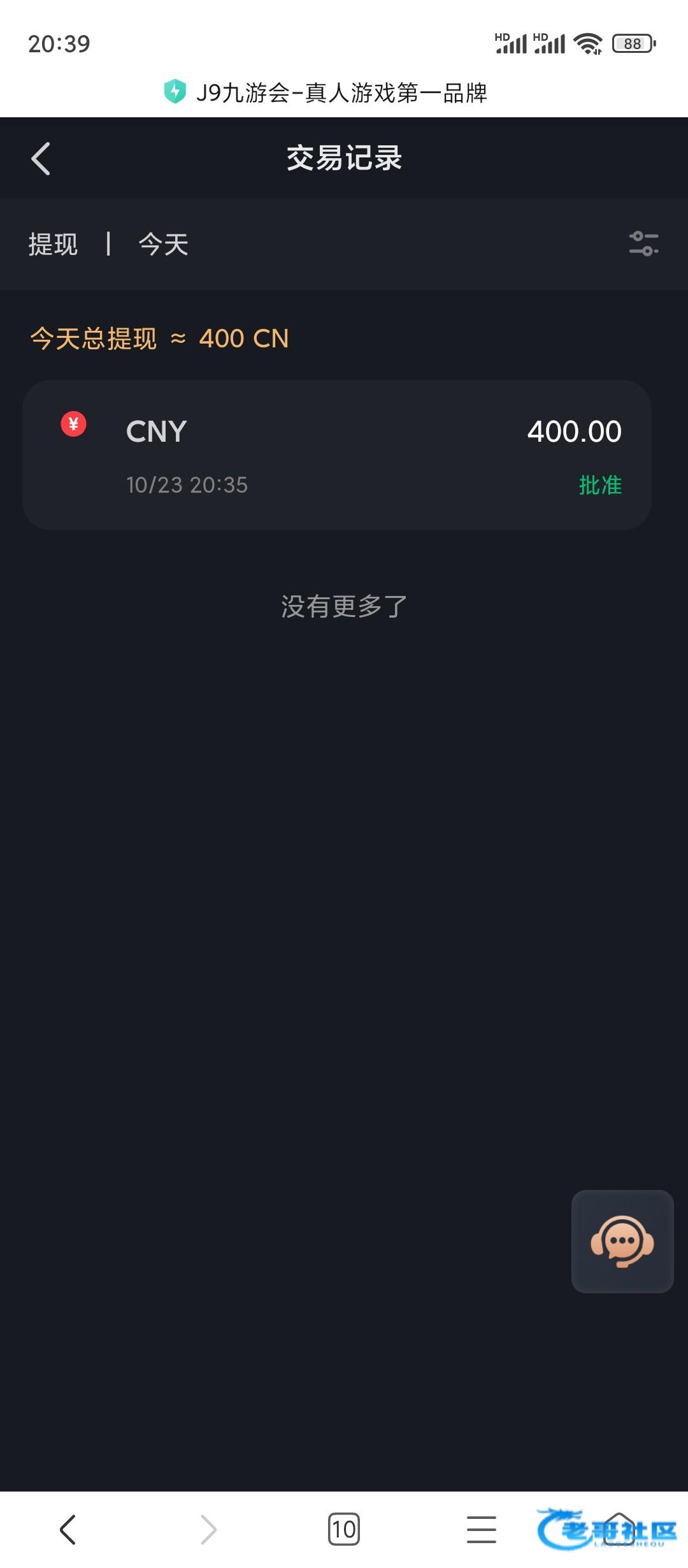Change the 提现 transaction type filter
The width and height of the screenshot is (688, 1568).
tap(54, 244)
